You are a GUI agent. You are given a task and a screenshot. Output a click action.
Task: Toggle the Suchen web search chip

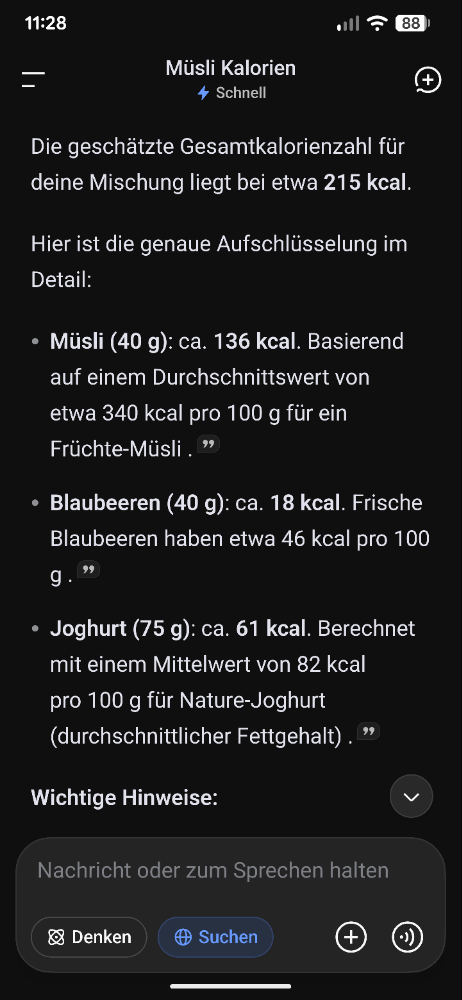pyautogui.click(x=216, y=938)
